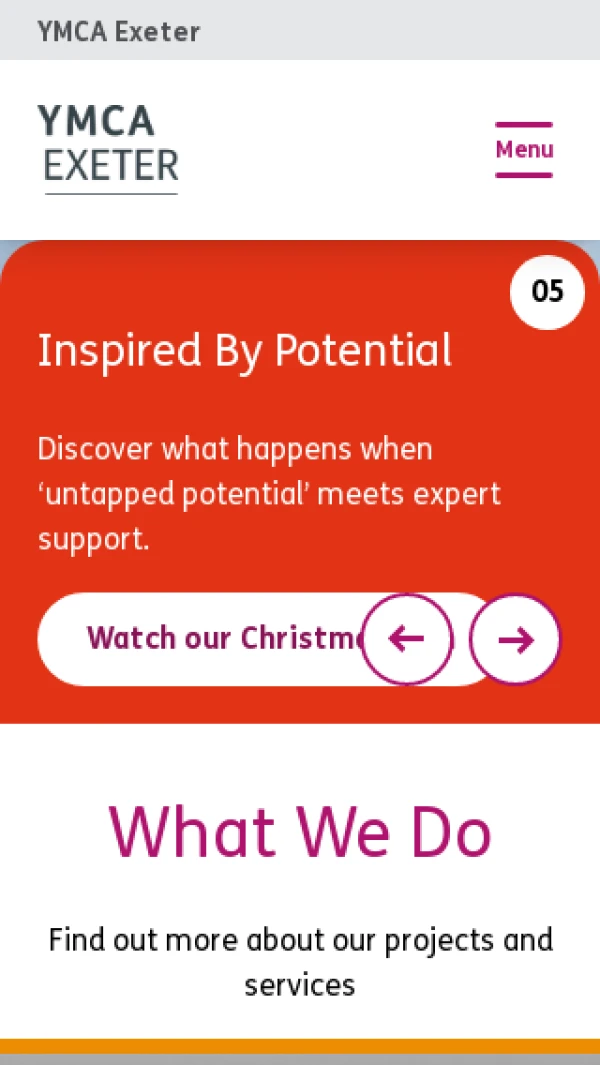Open the Menu navigation button

pos(524,150)
